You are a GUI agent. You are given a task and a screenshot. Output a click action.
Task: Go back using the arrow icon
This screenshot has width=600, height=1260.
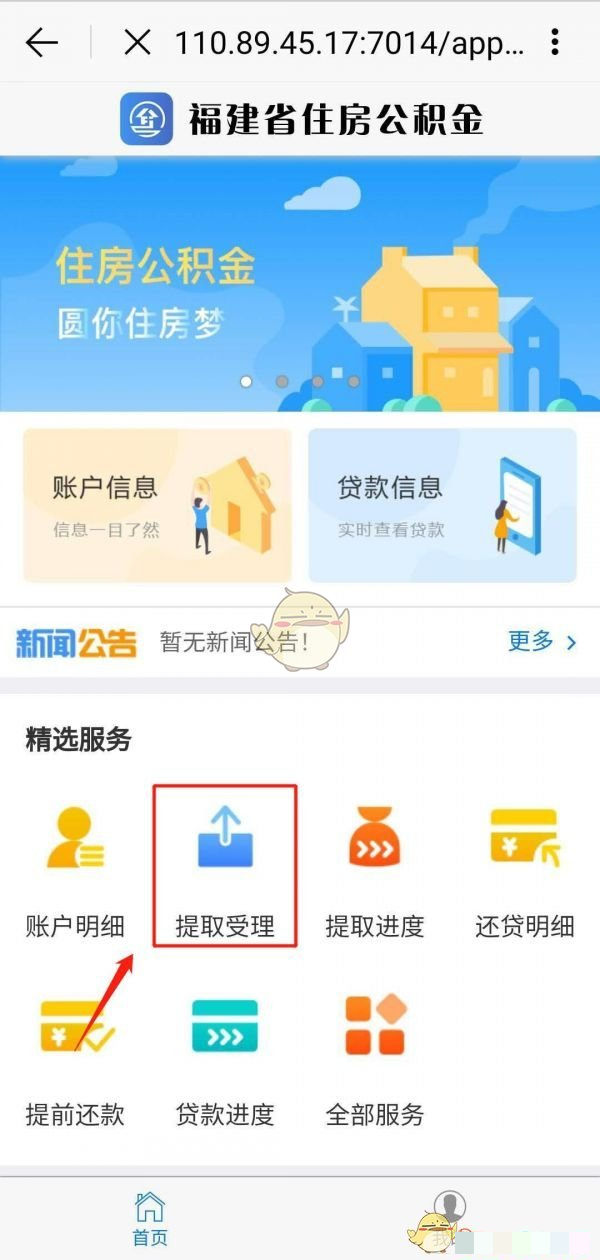click(42, 42)
